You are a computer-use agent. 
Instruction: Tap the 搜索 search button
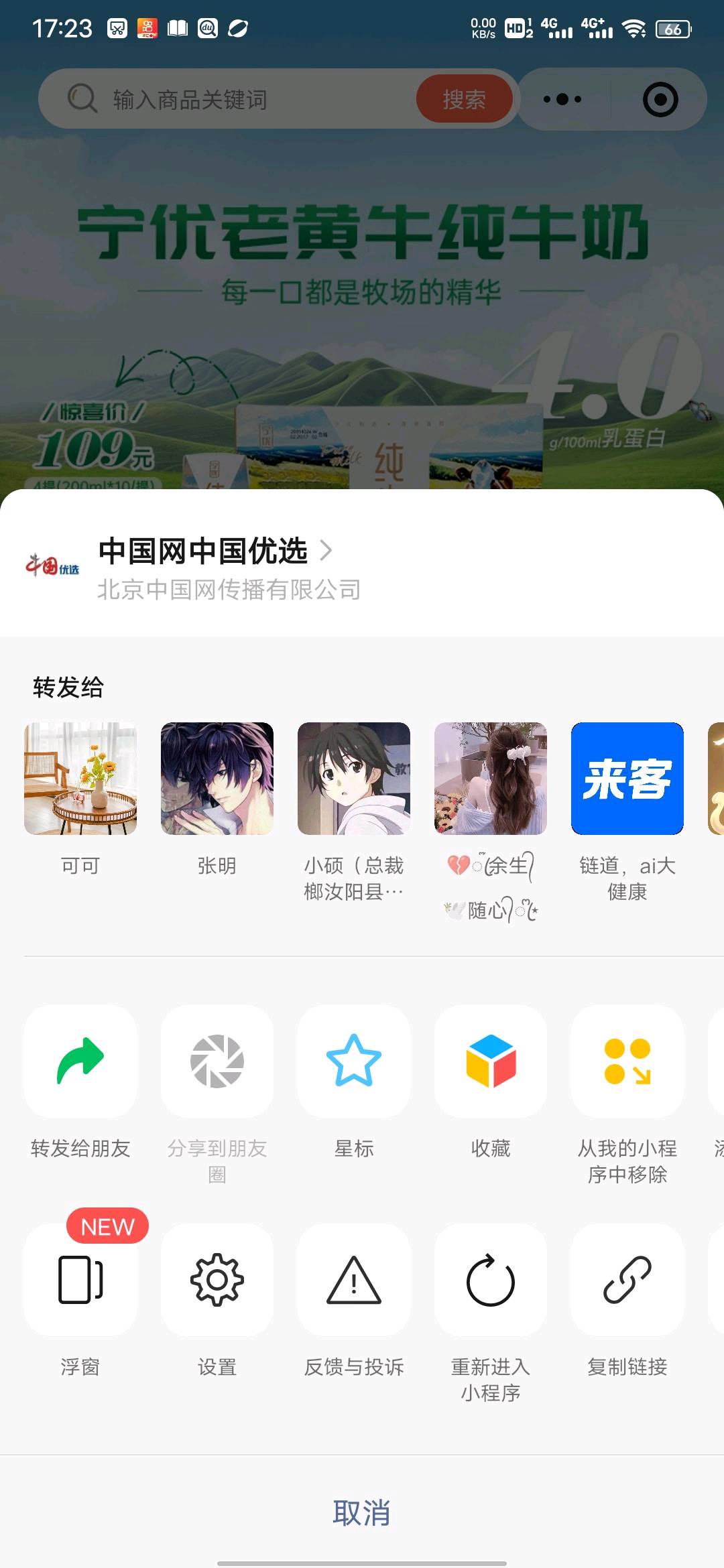tap(465, 99)
